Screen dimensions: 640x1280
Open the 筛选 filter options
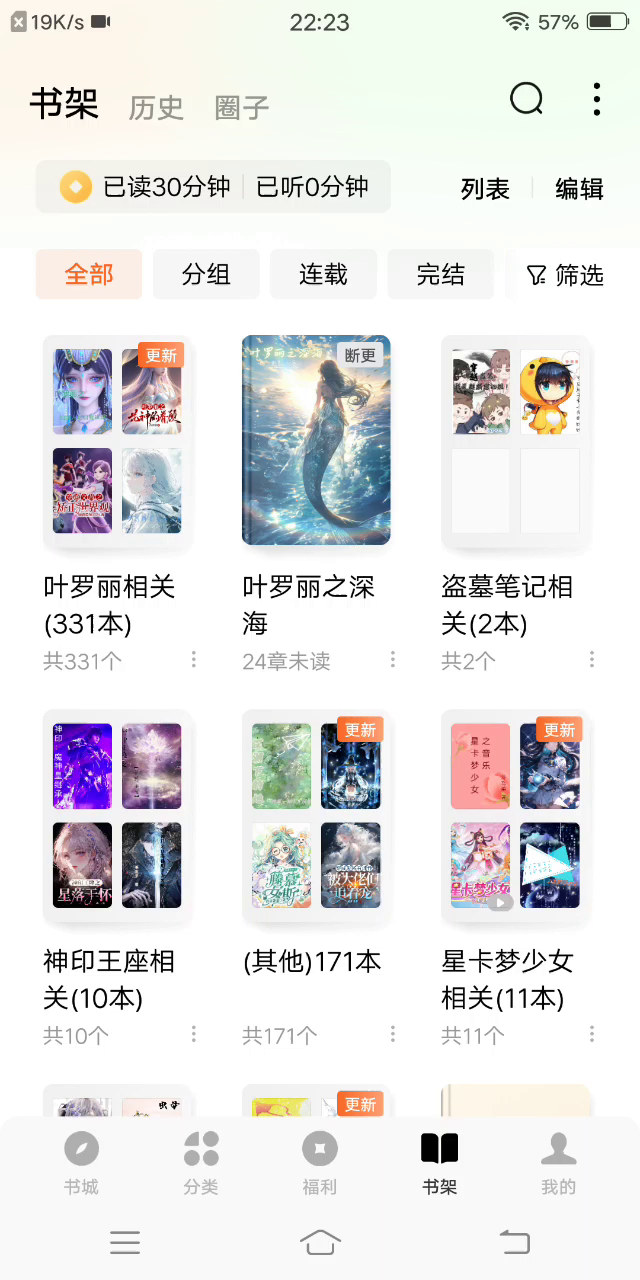click(x=566, y=274)
